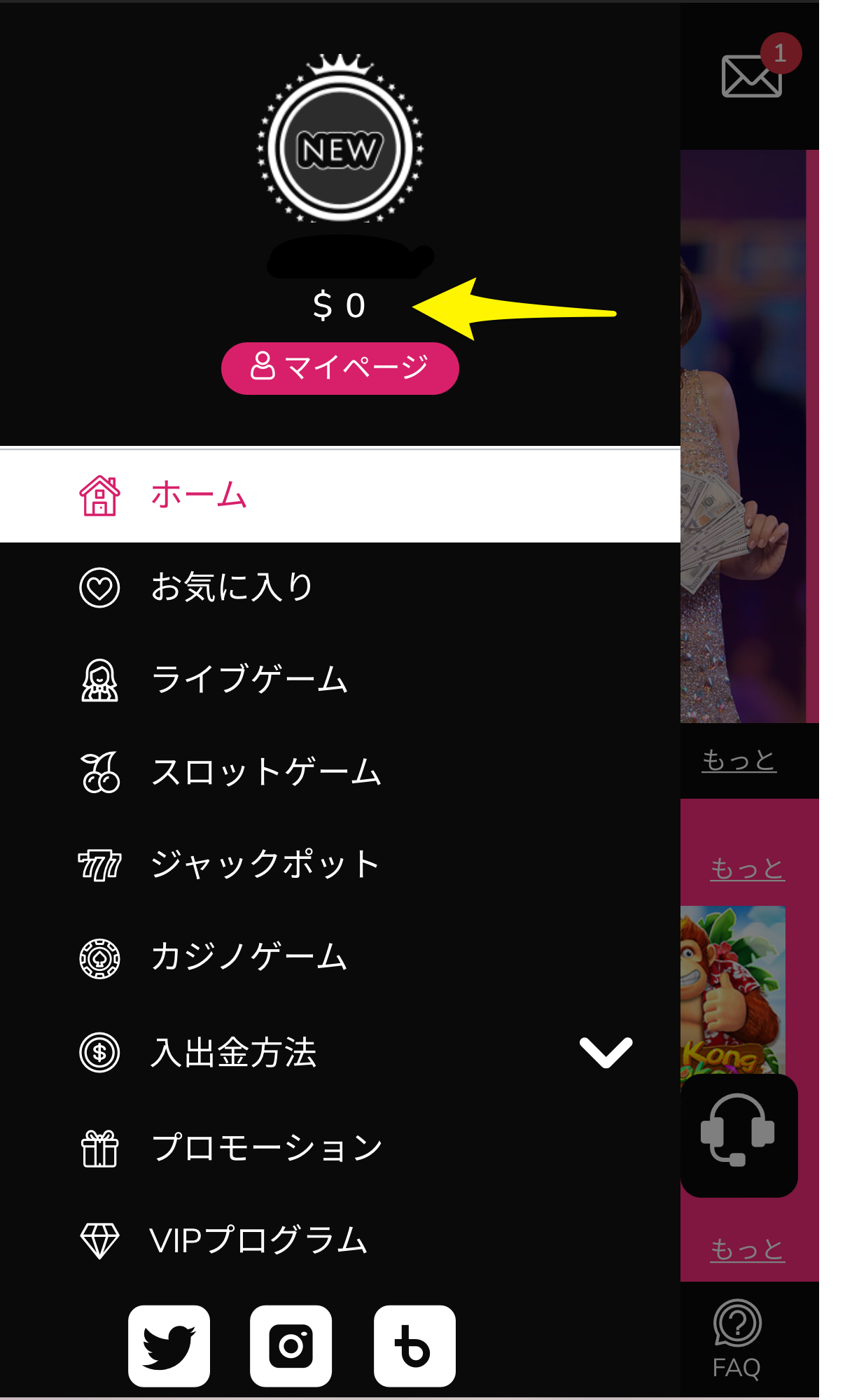
Task: Open カジノゲーム section
Action: tap(340, 957)
